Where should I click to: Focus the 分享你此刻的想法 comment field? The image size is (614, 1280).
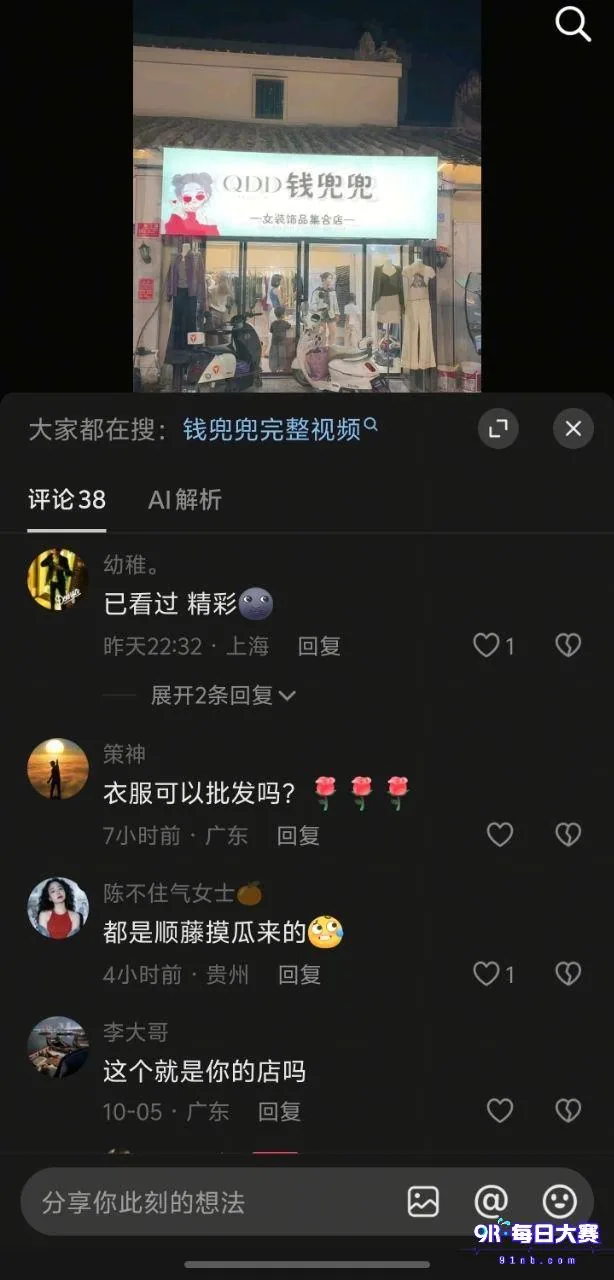click(210, 1201)
